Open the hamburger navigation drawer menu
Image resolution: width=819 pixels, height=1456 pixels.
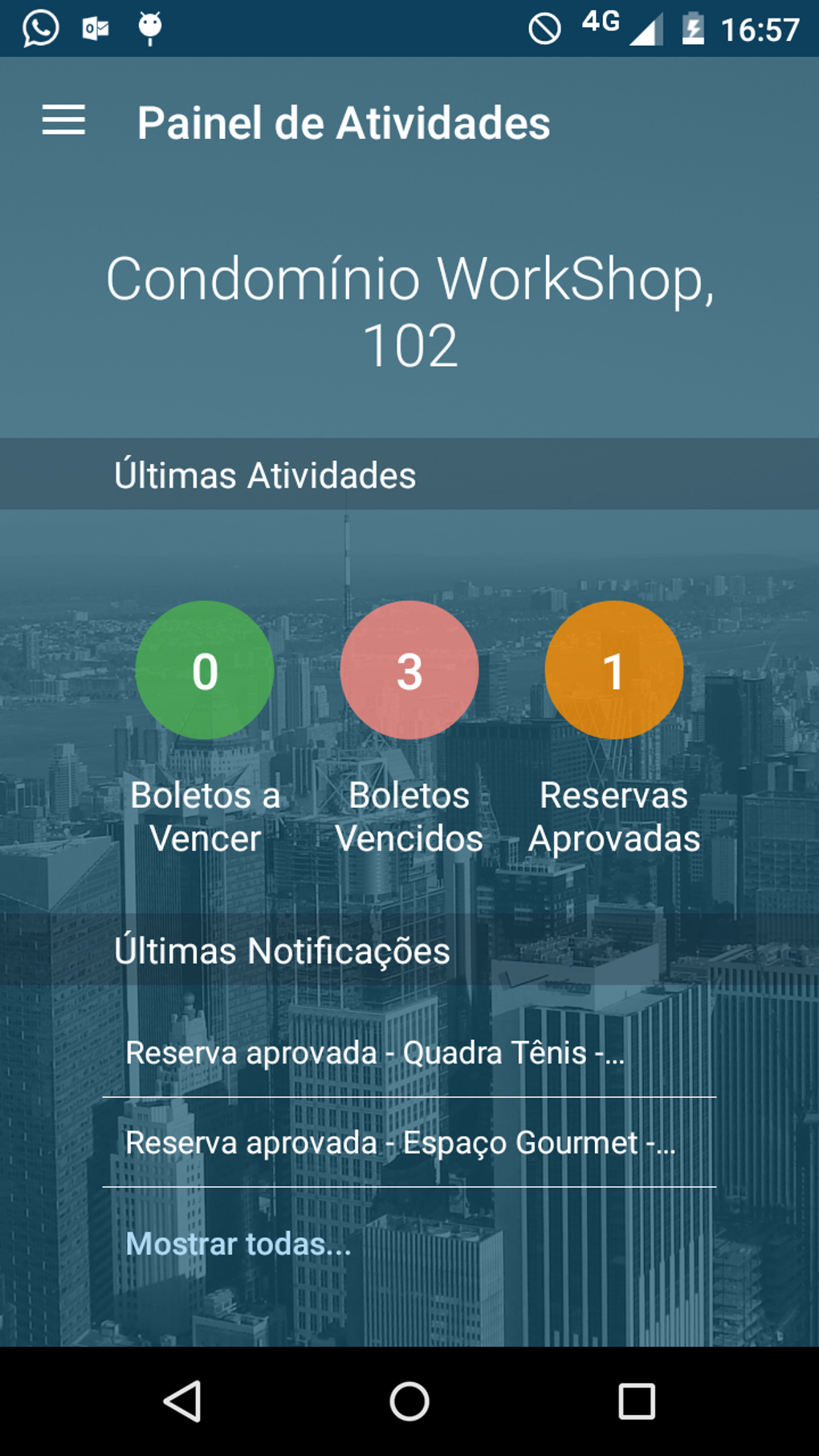(x=63, y=120)
